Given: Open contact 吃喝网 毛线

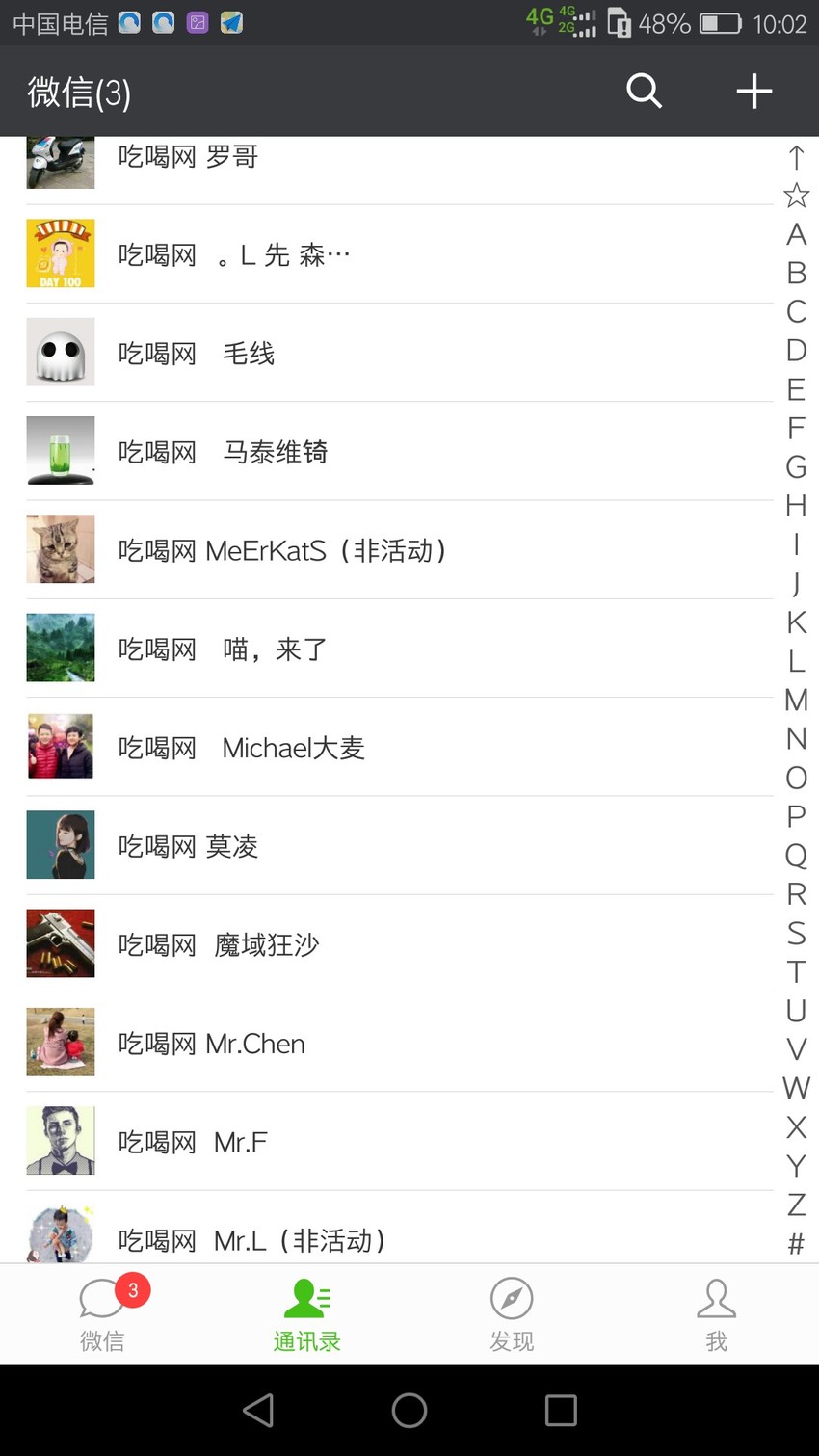Looking at the screenshot, I should coord(399,353).
